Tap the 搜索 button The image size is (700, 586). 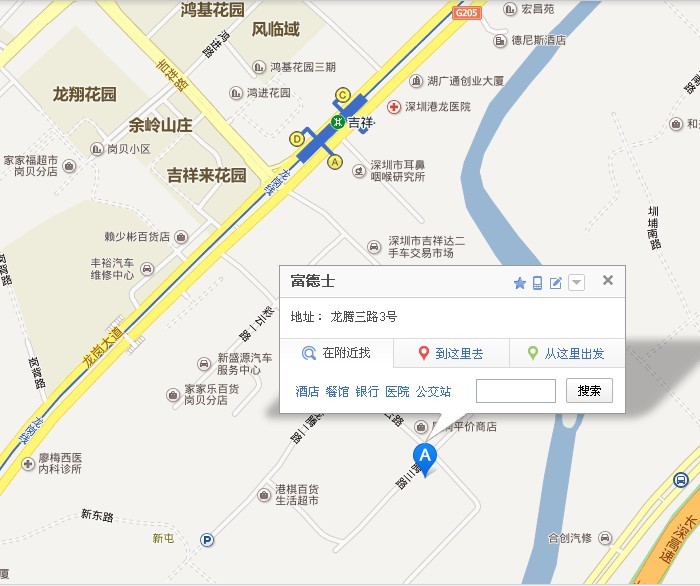coord(589,391)
